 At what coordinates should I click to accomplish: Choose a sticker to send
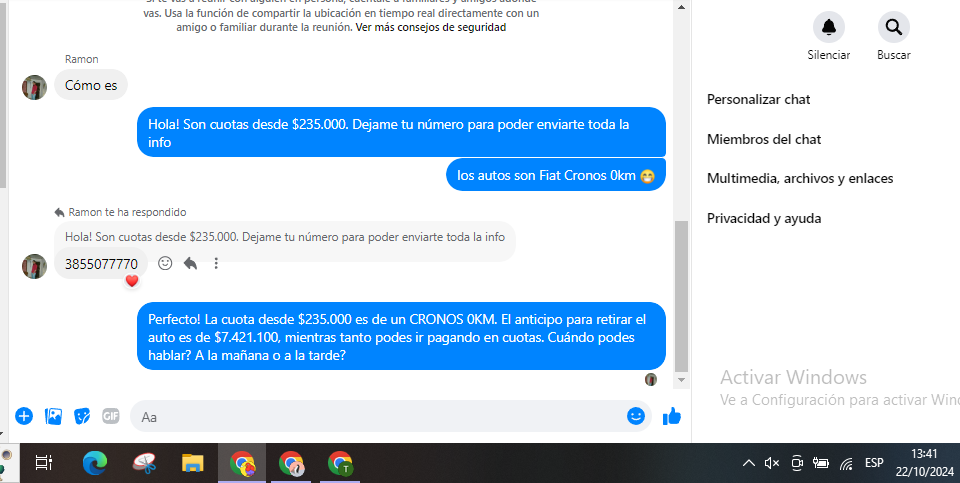point(83,416)
